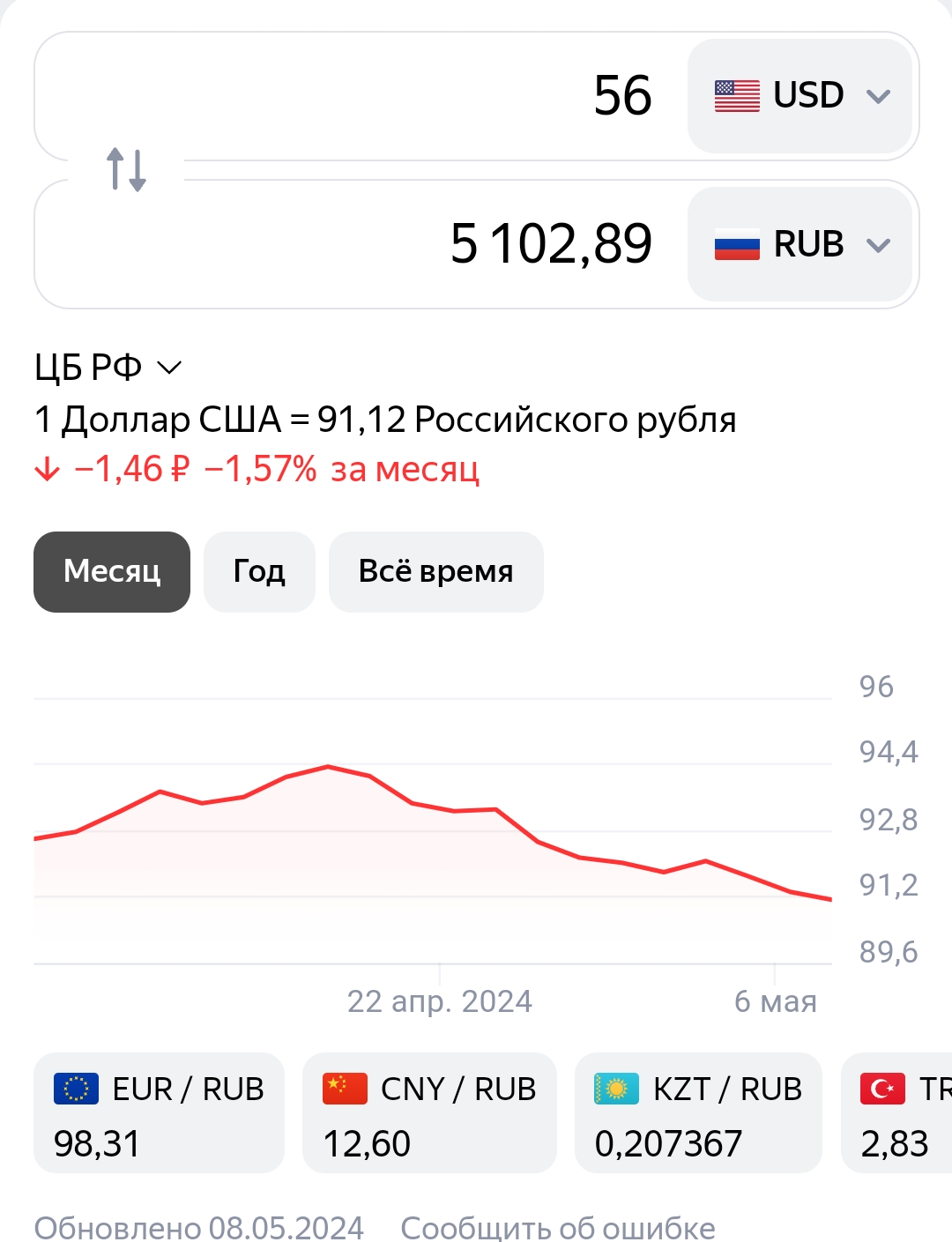Viewport: 952px width, 1242px height.
Task: Swap the USD and RUB currencies
Action: (126, 169)
